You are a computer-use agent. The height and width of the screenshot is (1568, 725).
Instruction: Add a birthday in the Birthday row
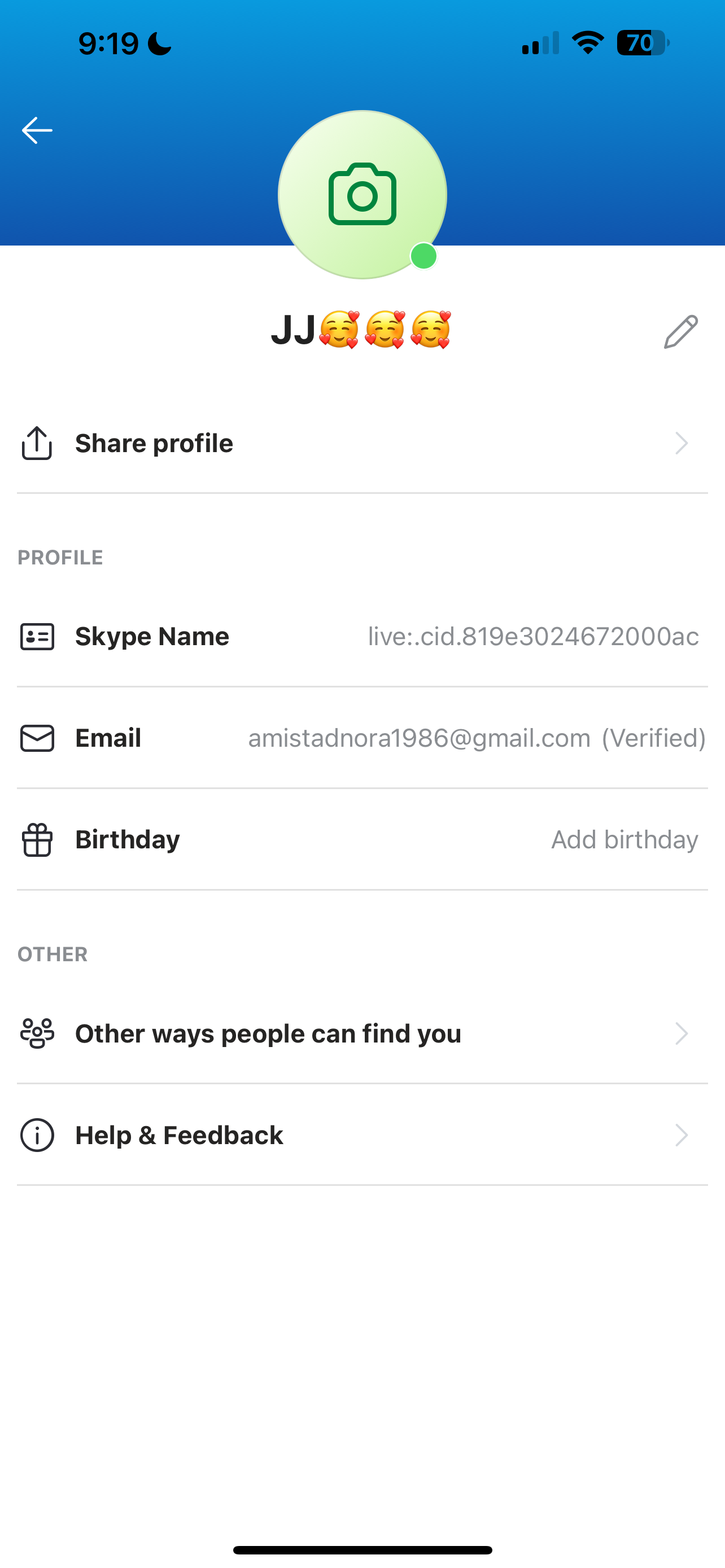point(362,840)
